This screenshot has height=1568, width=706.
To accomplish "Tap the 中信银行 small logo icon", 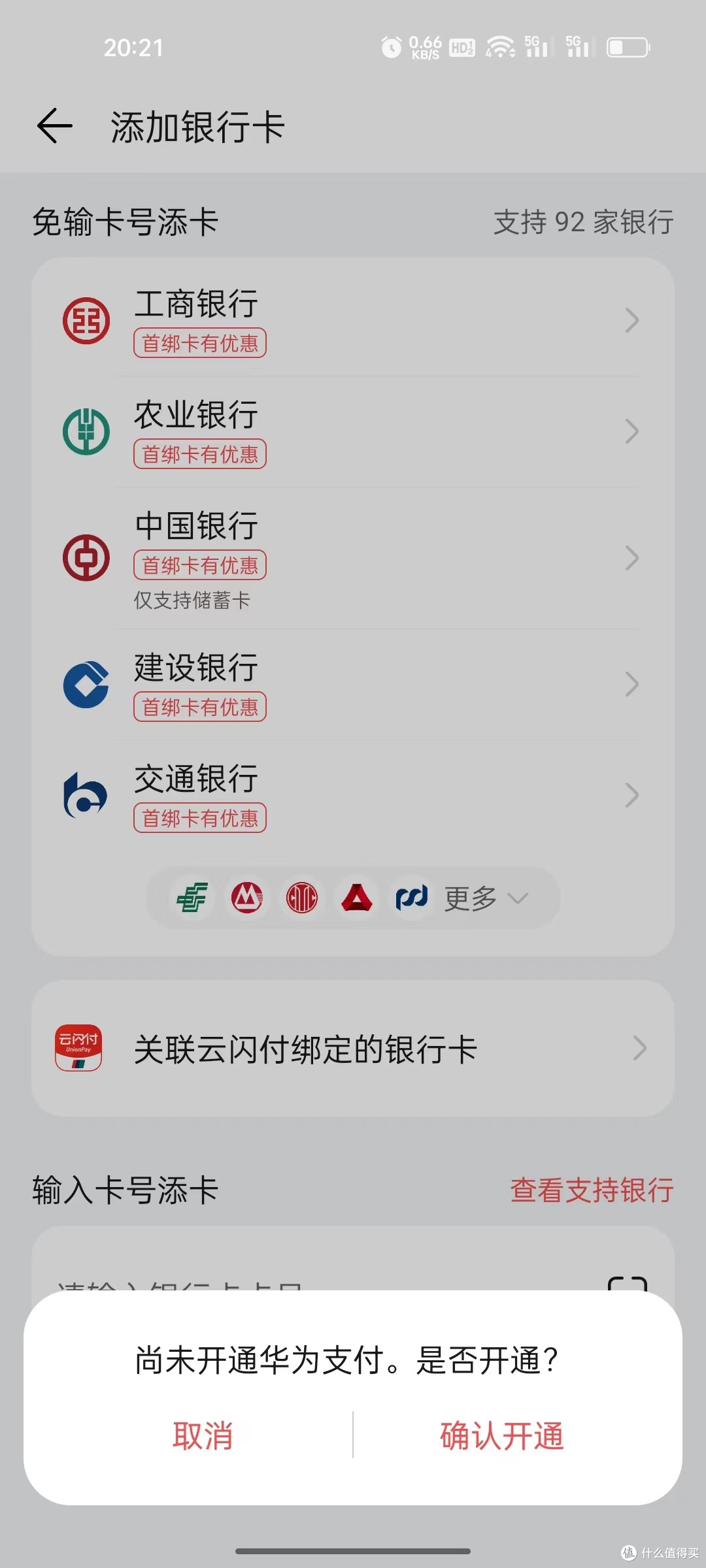I will [x=301, y=898].
